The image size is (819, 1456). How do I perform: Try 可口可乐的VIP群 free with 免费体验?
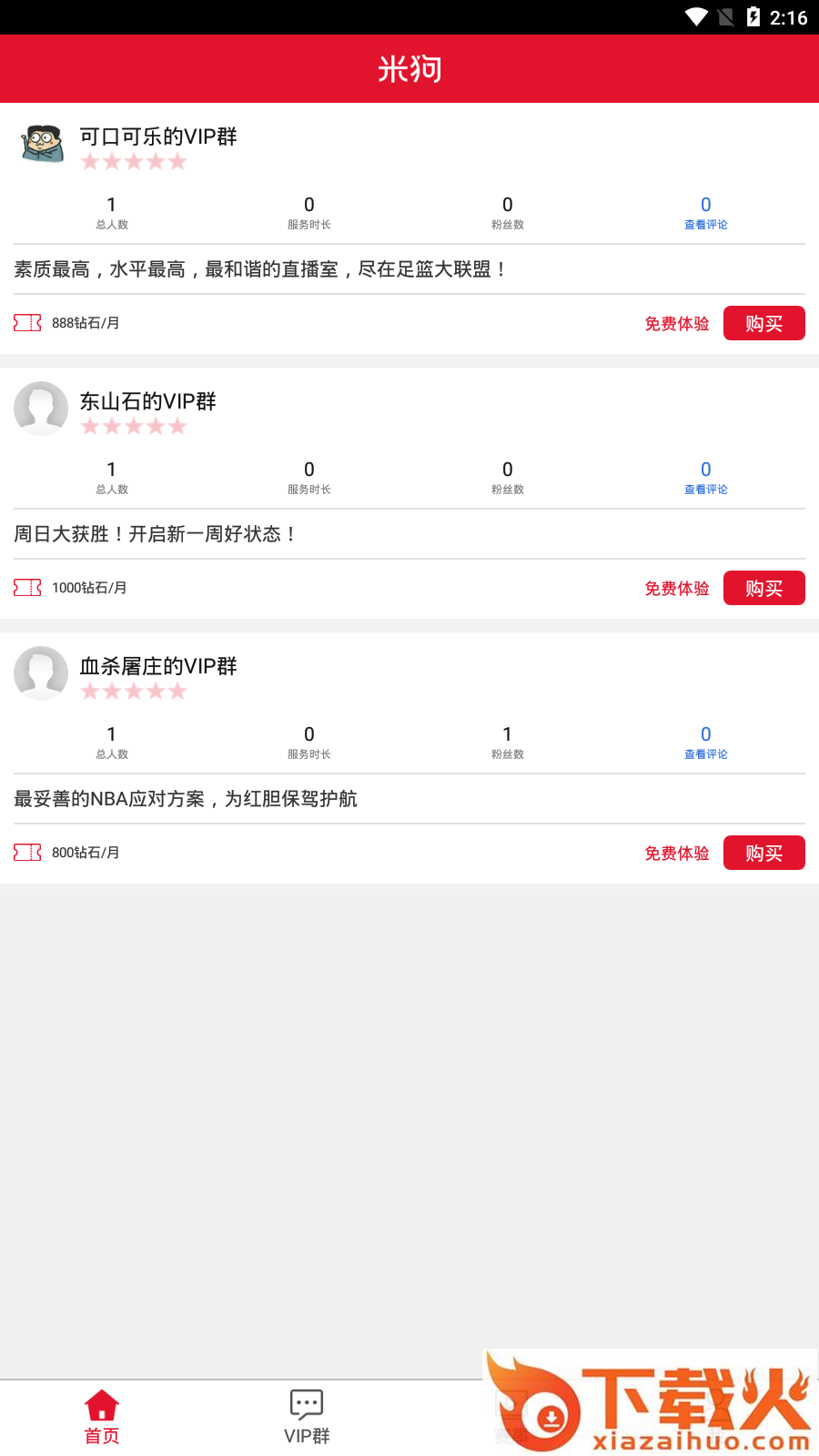coord(676,324)
